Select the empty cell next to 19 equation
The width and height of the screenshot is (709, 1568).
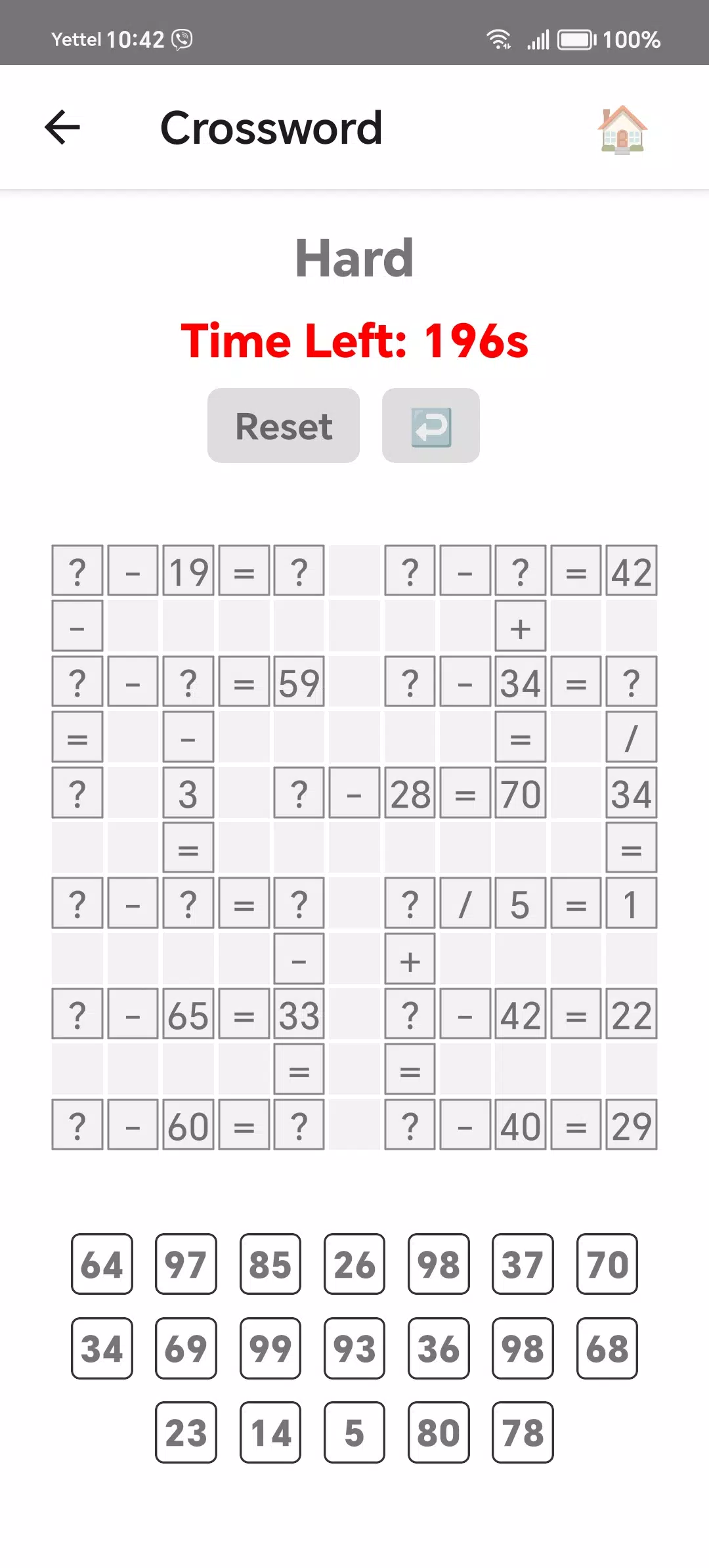[x=354, y=571]
